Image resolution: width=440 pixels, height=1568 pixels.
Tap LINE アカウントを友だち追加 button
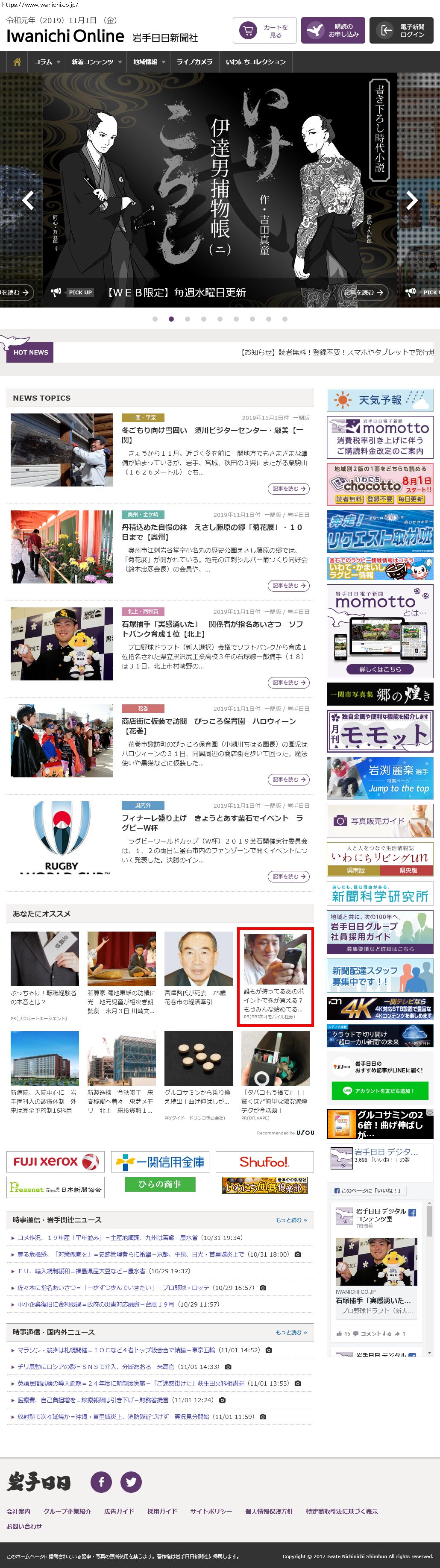(x=380, y=1090)
